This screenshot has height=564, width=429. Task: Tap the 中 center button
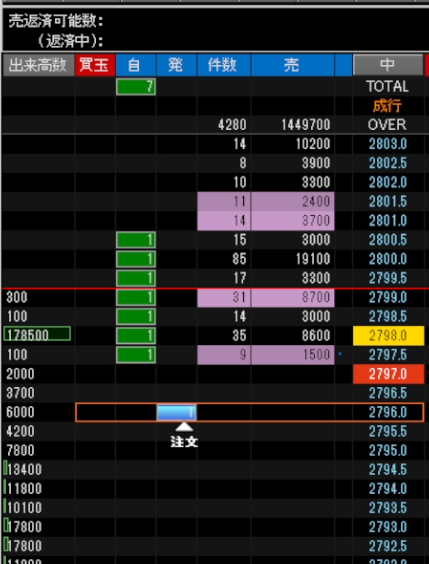(388, 65)
